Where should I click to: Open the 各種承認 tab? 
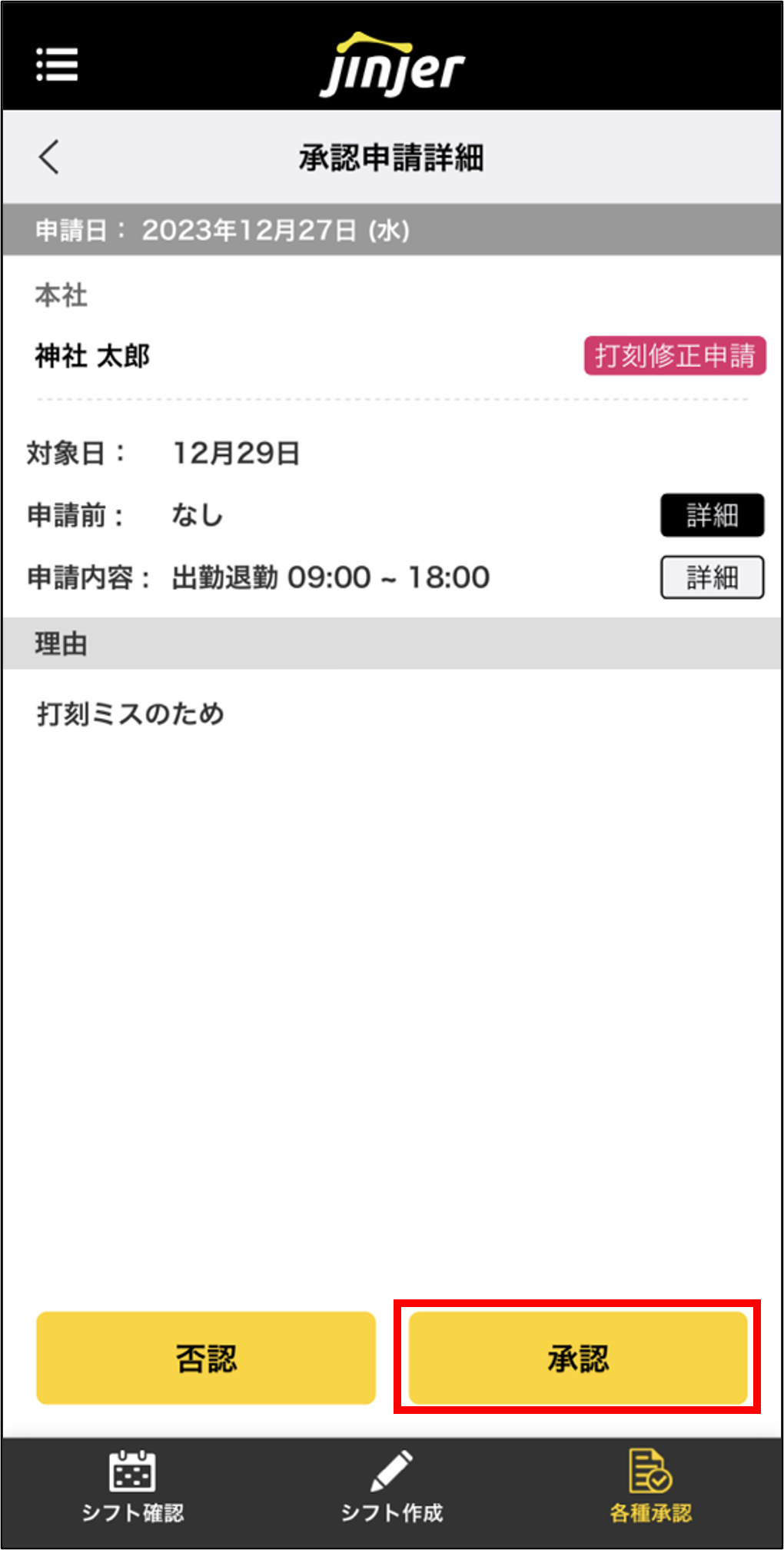[650, 1488]
